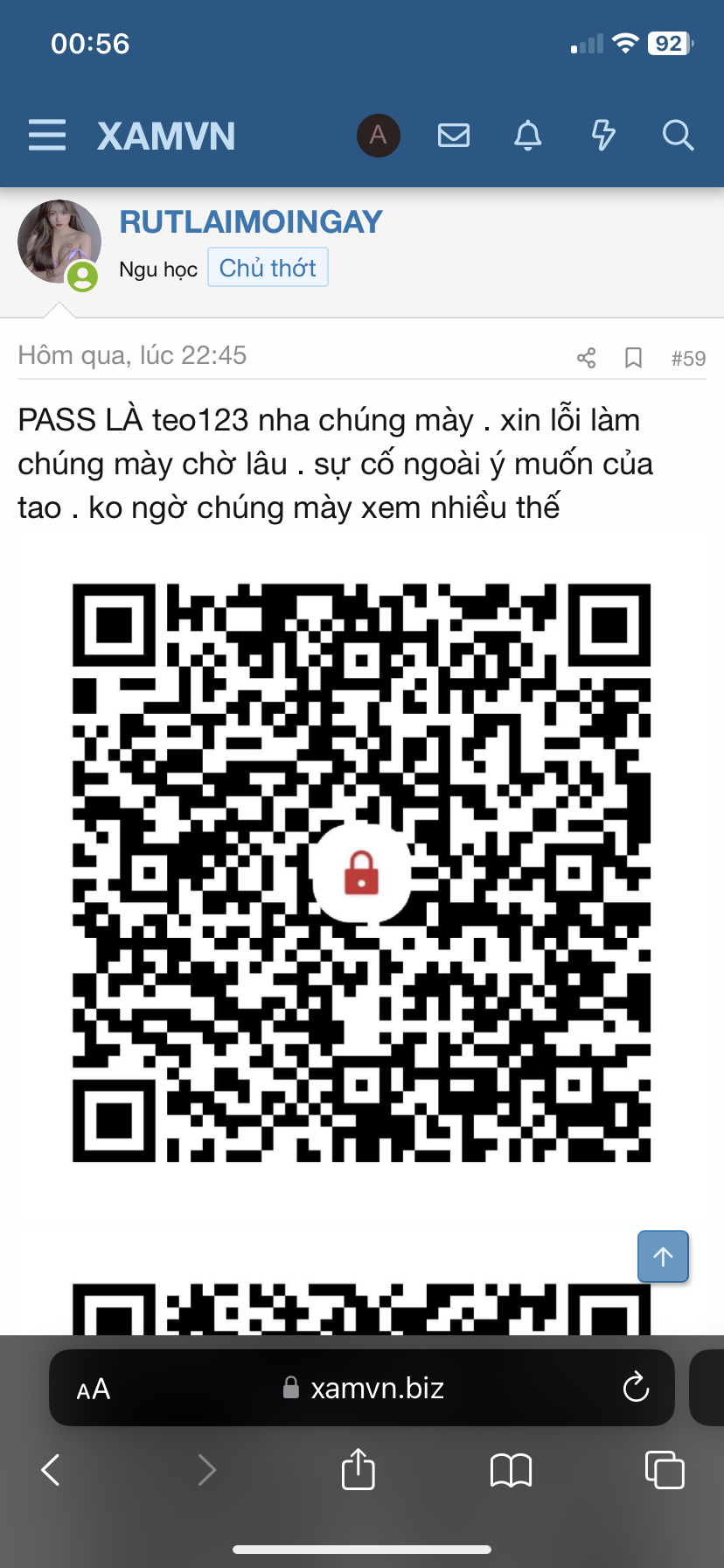
Task: Tap RUTLAIMOINGAY's avatar picture
Action: point(59,241)
